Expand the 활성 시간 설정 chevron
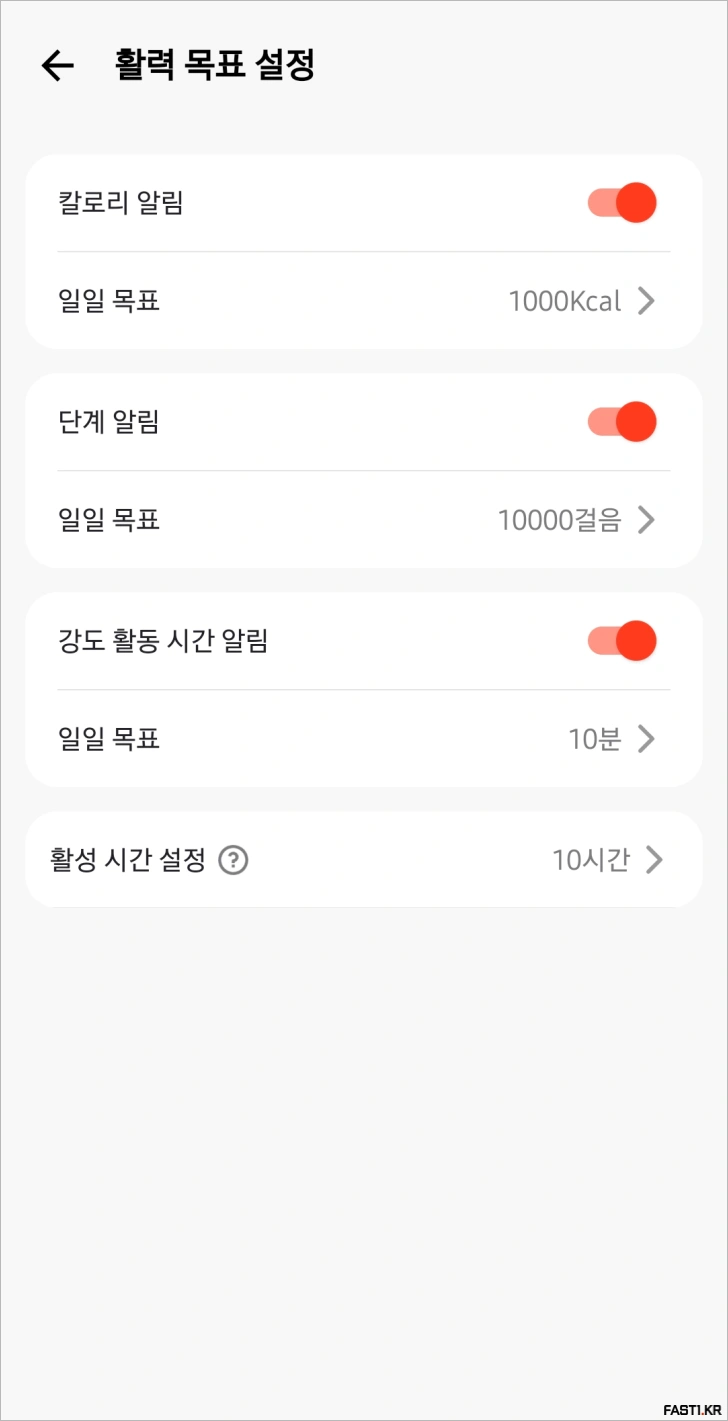Image resolution: width=728 pixels, height=1421 pixels. pos(655,860)
